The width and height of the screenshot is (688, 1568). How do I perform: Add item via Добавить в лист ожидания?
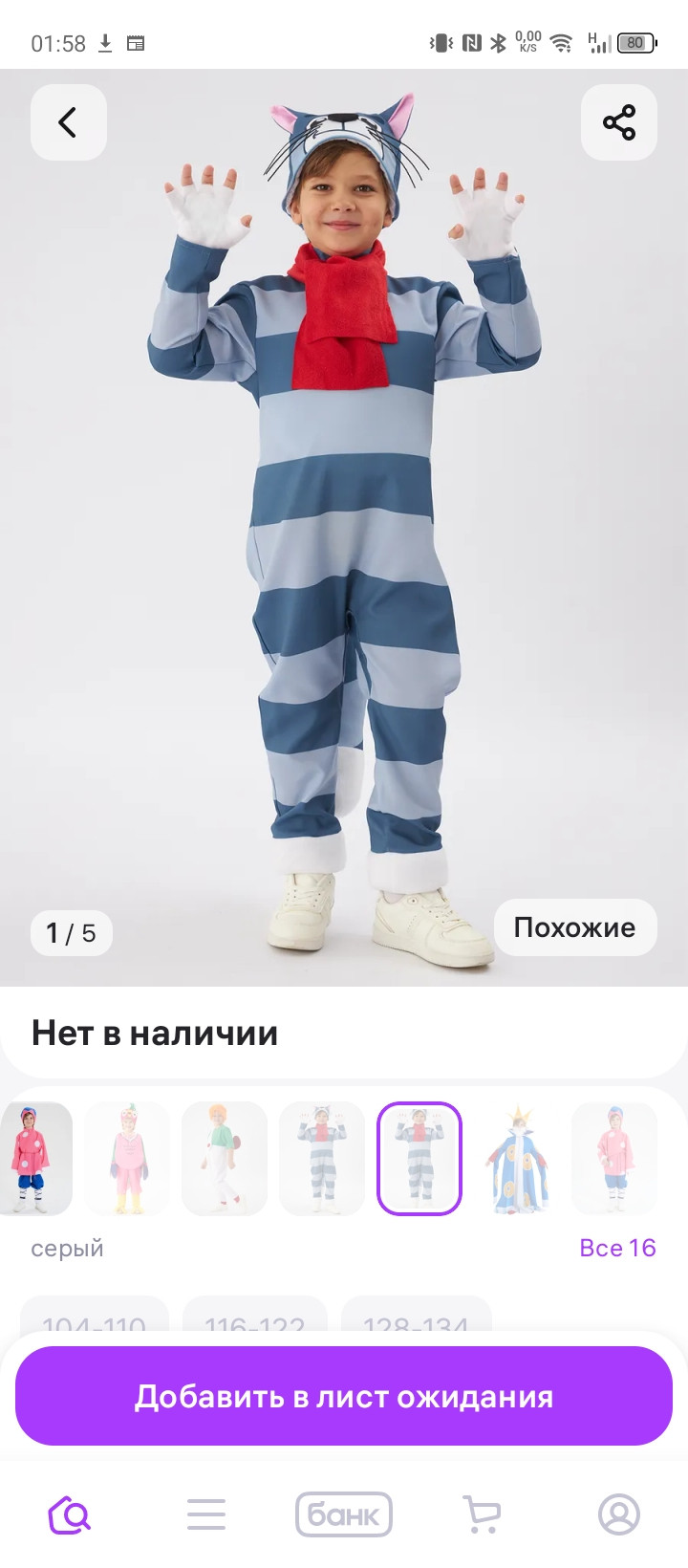point(344,1396)
